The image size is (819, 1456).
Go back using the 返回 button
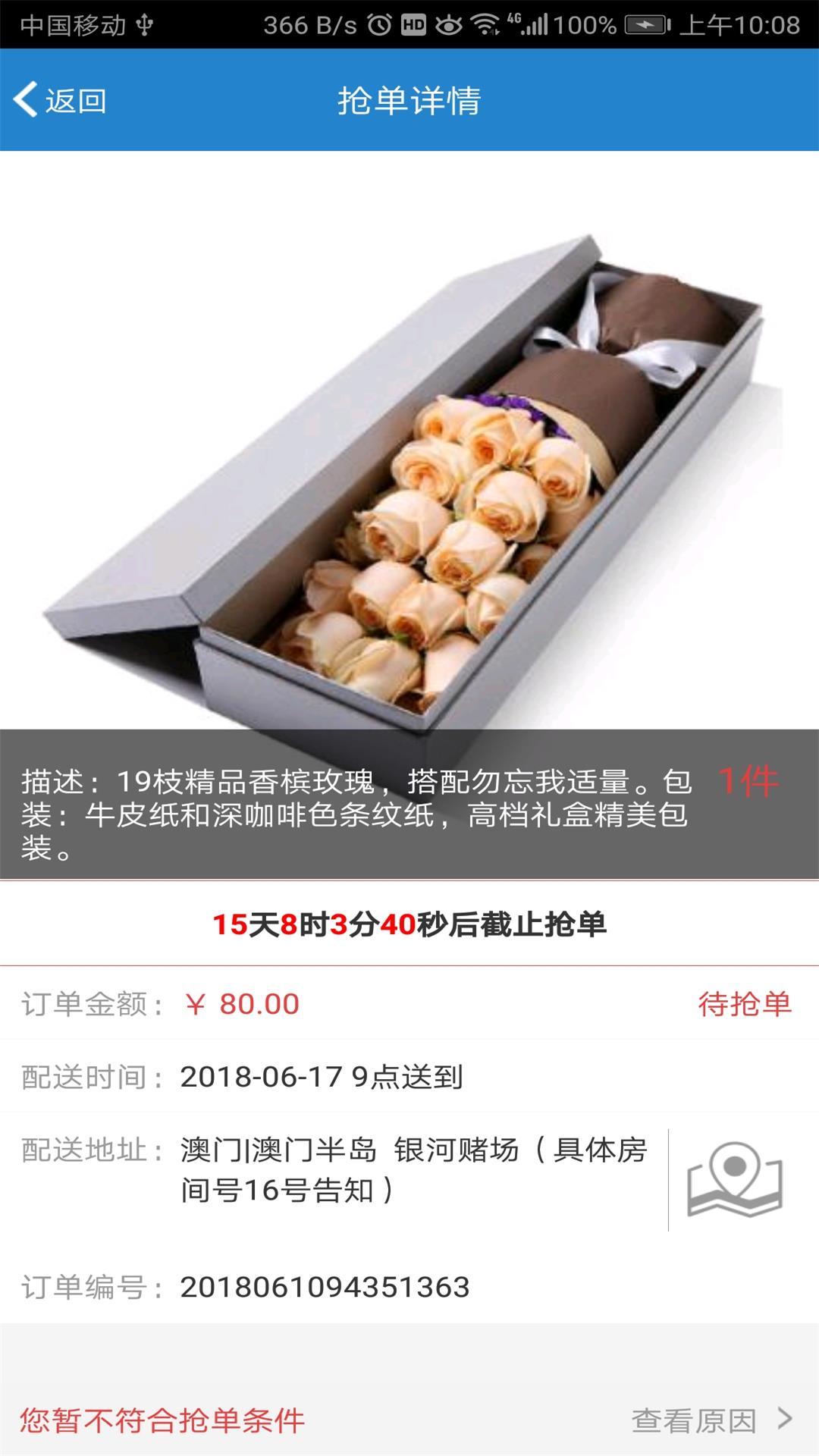pyautogui.click(x=61, y=100)
